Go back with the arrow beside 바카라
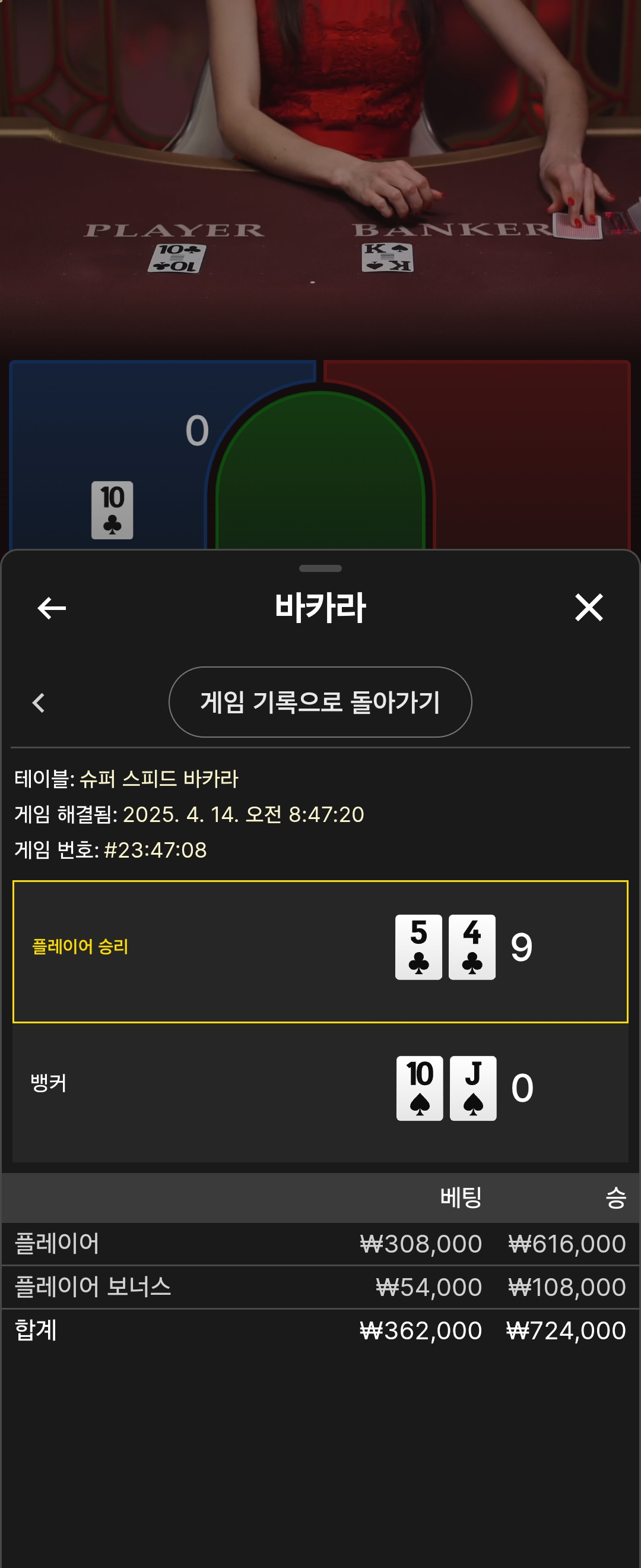The image size is (641, 1568). pos(52,608)
